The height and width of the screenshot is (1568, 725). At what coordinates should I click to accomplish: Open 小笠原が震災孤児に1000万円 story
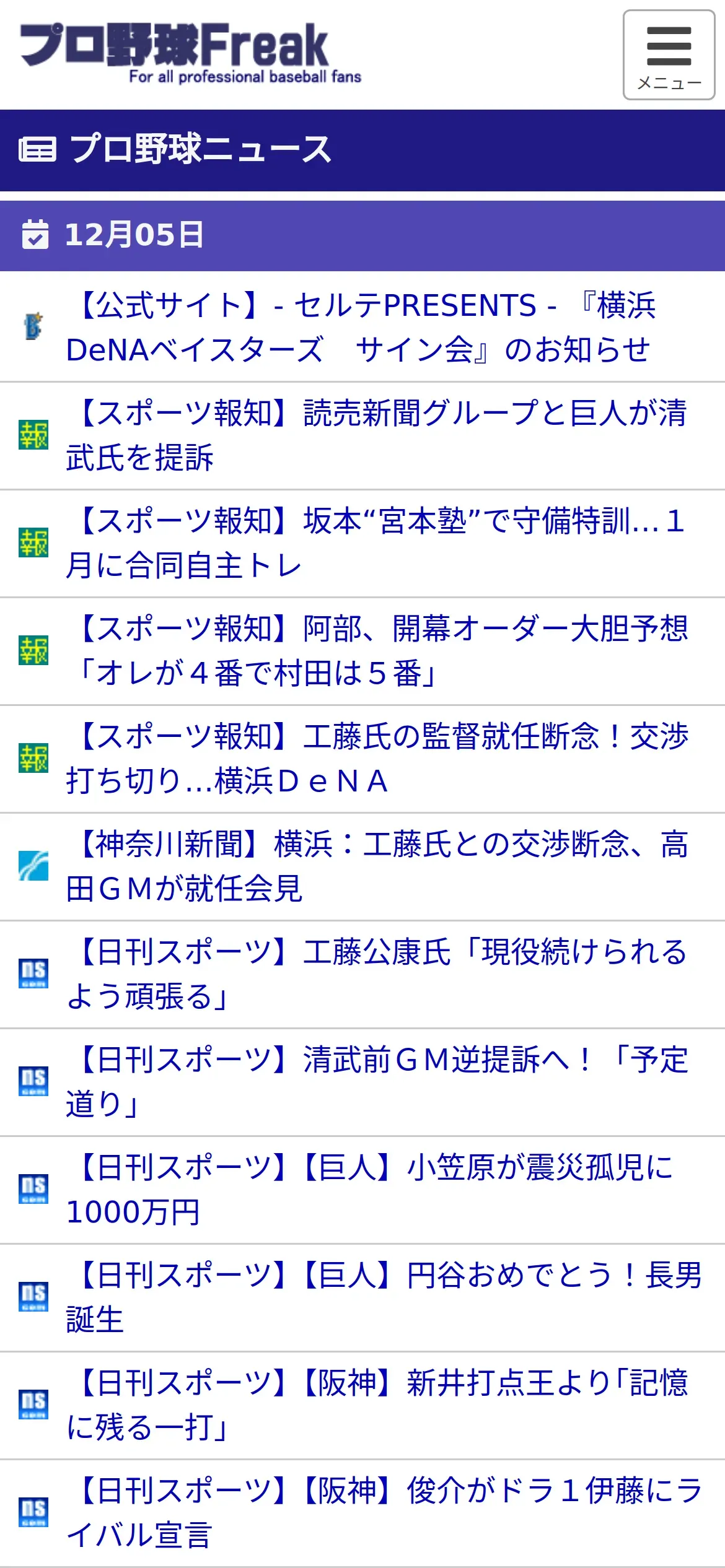coord(370,1190)
